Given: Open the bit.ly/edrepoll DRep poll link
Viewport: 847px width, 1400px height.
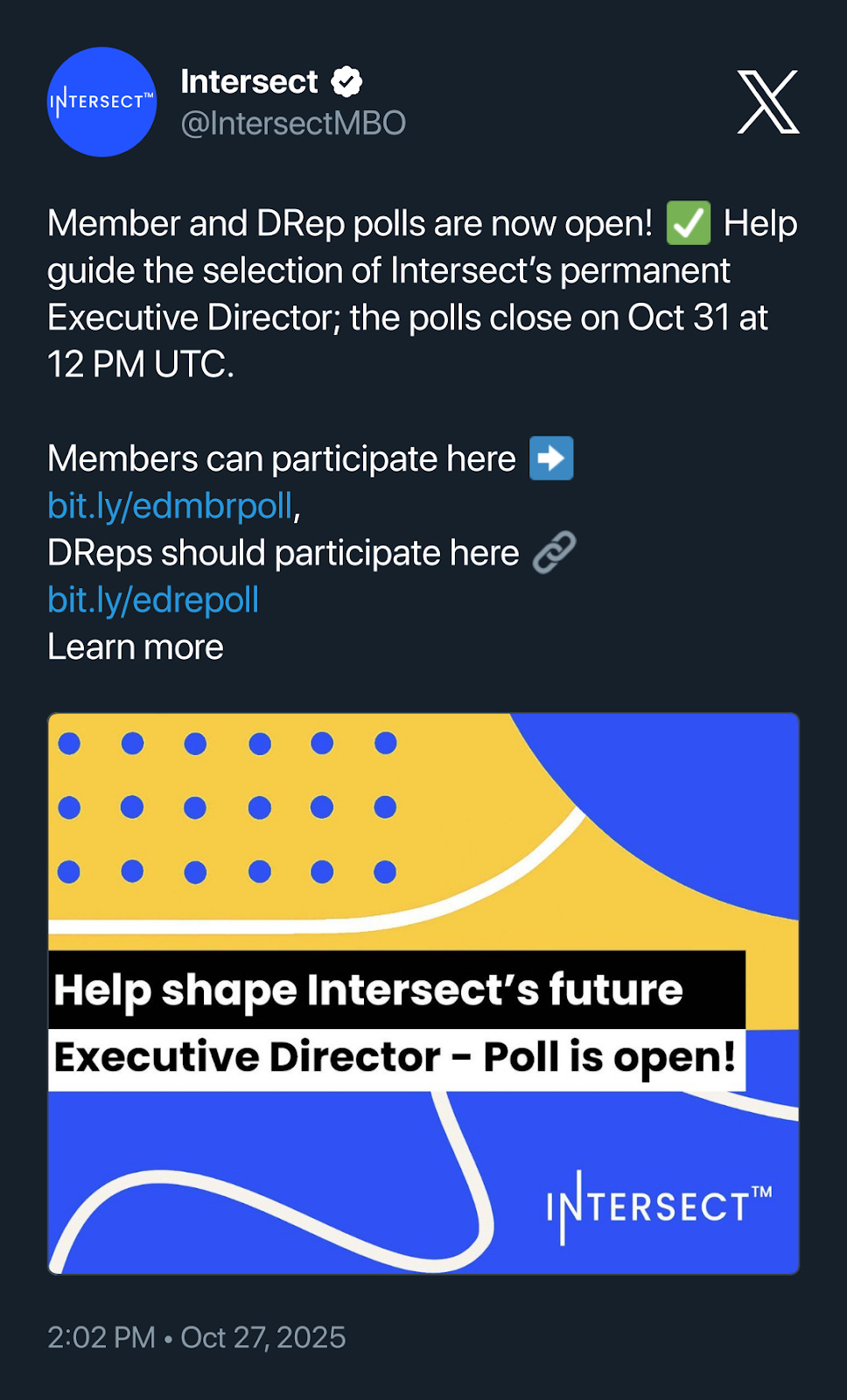Looking at the screenshot, I should pyautogui.click(x=153, y=600).
